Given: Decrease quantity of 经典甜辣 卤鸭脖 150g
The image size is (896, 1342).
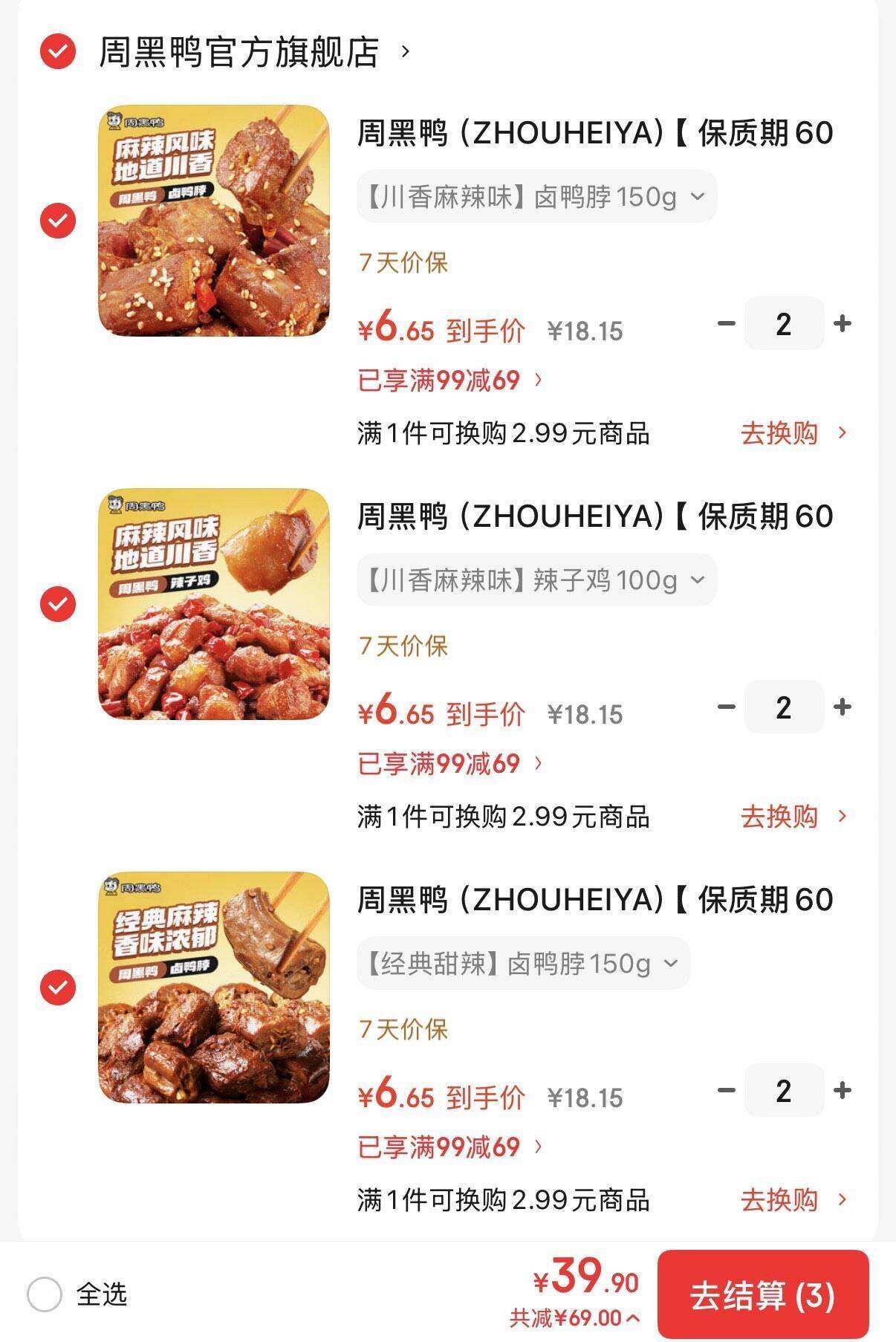Looking at the screenshot, I should coord(726,1090).
